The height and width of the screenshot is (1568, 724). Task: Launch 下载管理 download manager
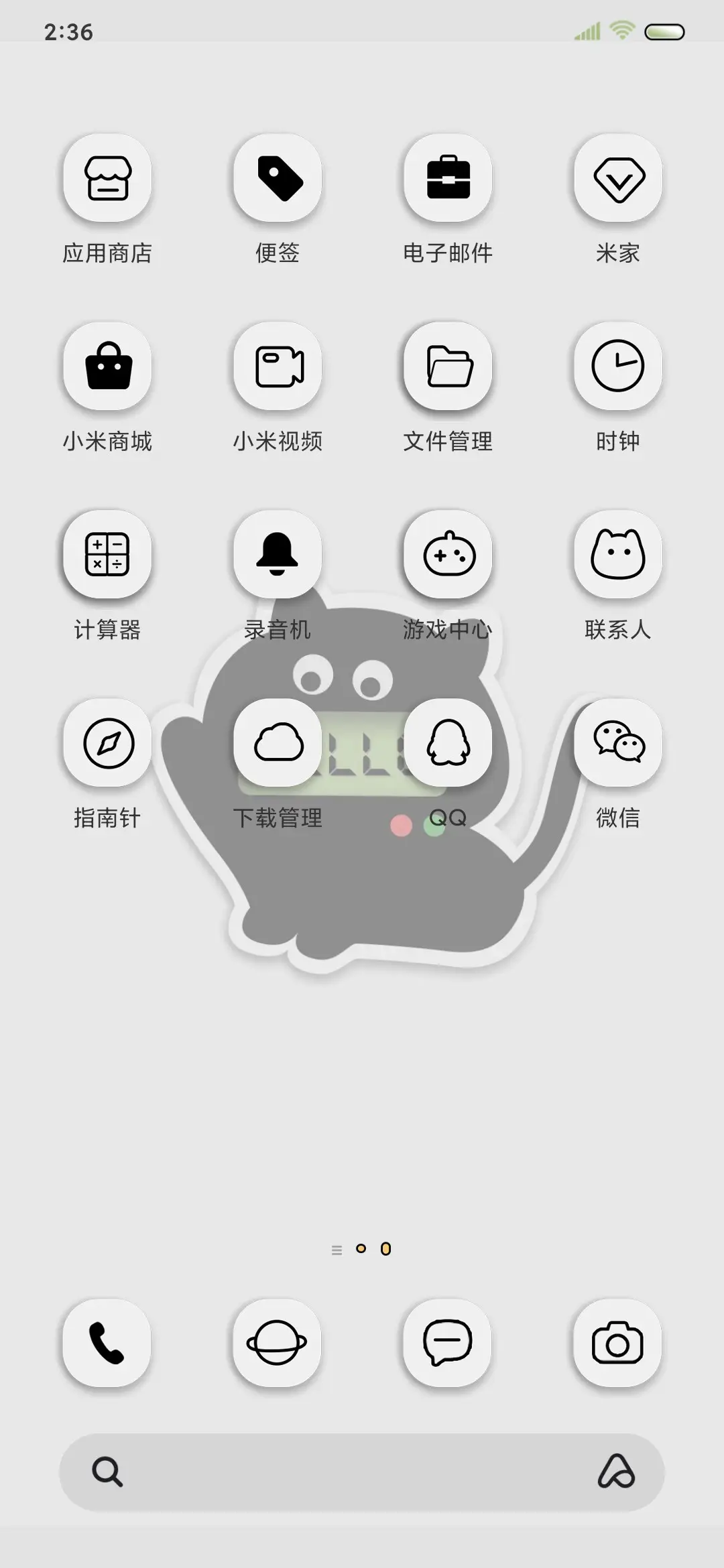click(278, 744)
